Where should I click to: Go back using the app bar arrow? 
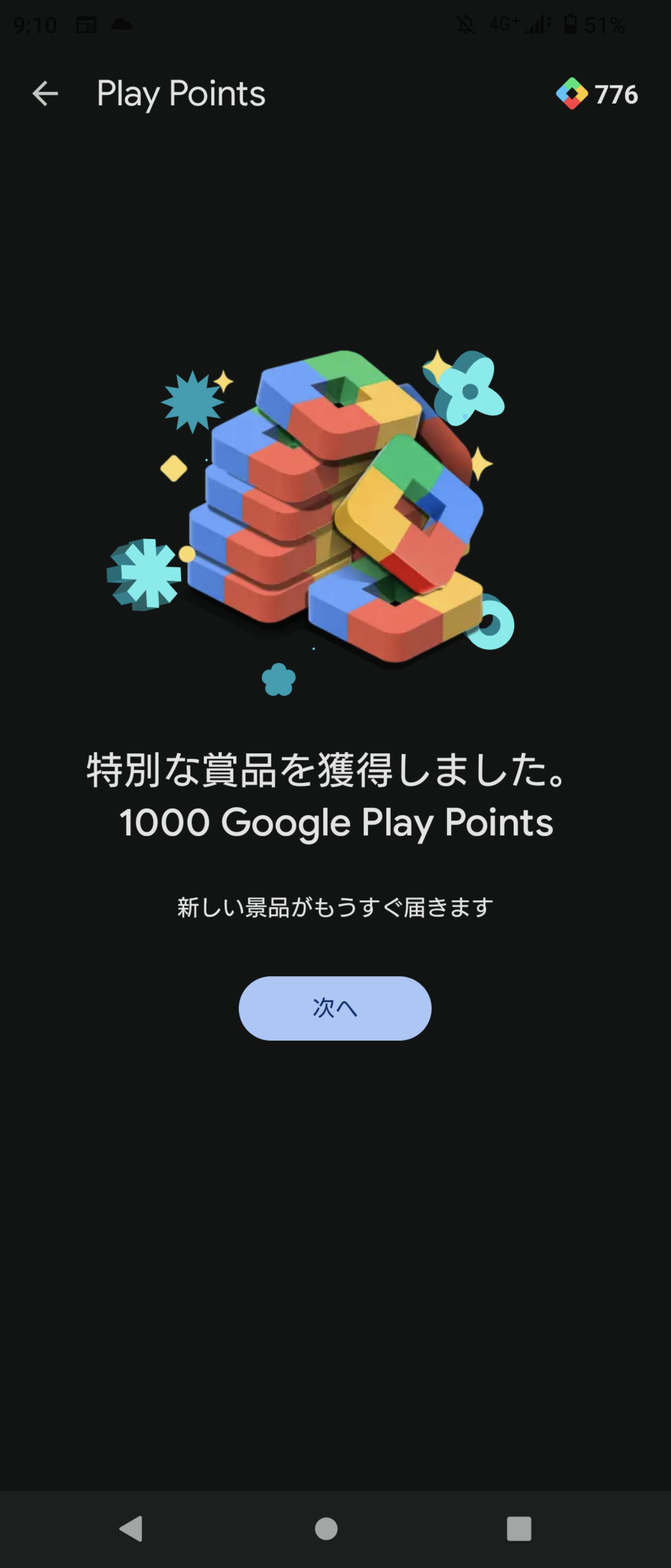(45, 94)
